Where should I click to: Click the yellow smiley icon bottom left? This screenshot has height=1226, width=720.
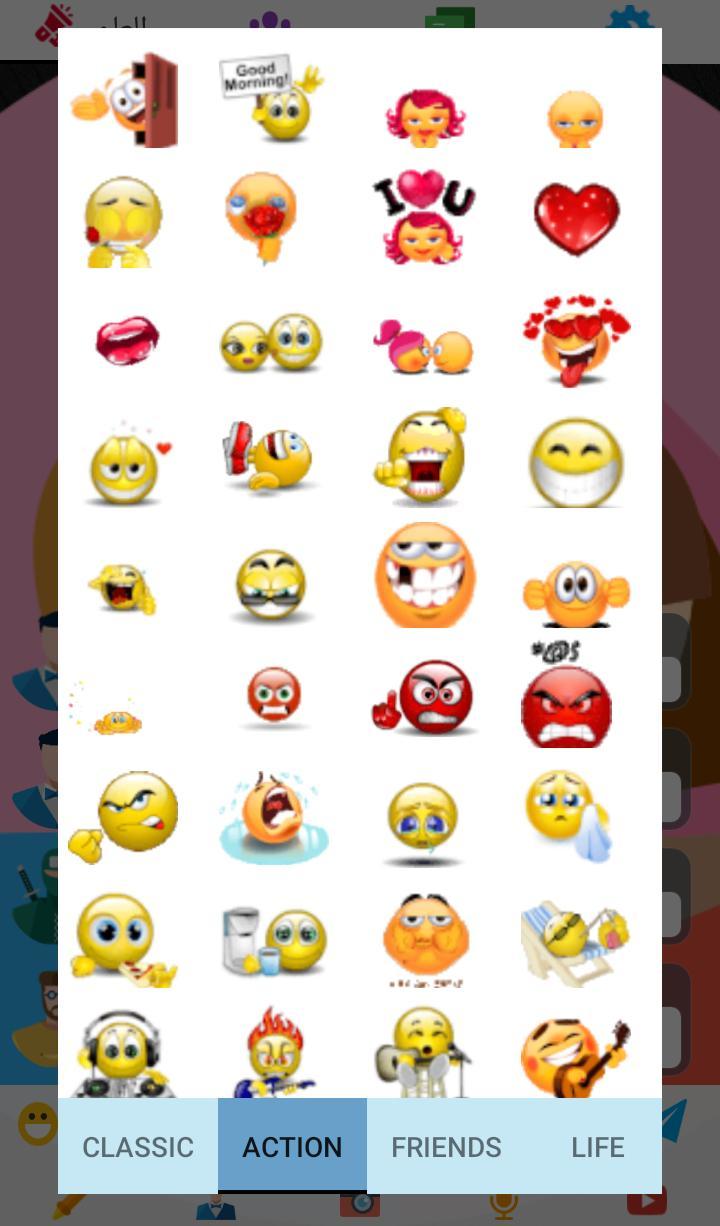coord(38,1126)
